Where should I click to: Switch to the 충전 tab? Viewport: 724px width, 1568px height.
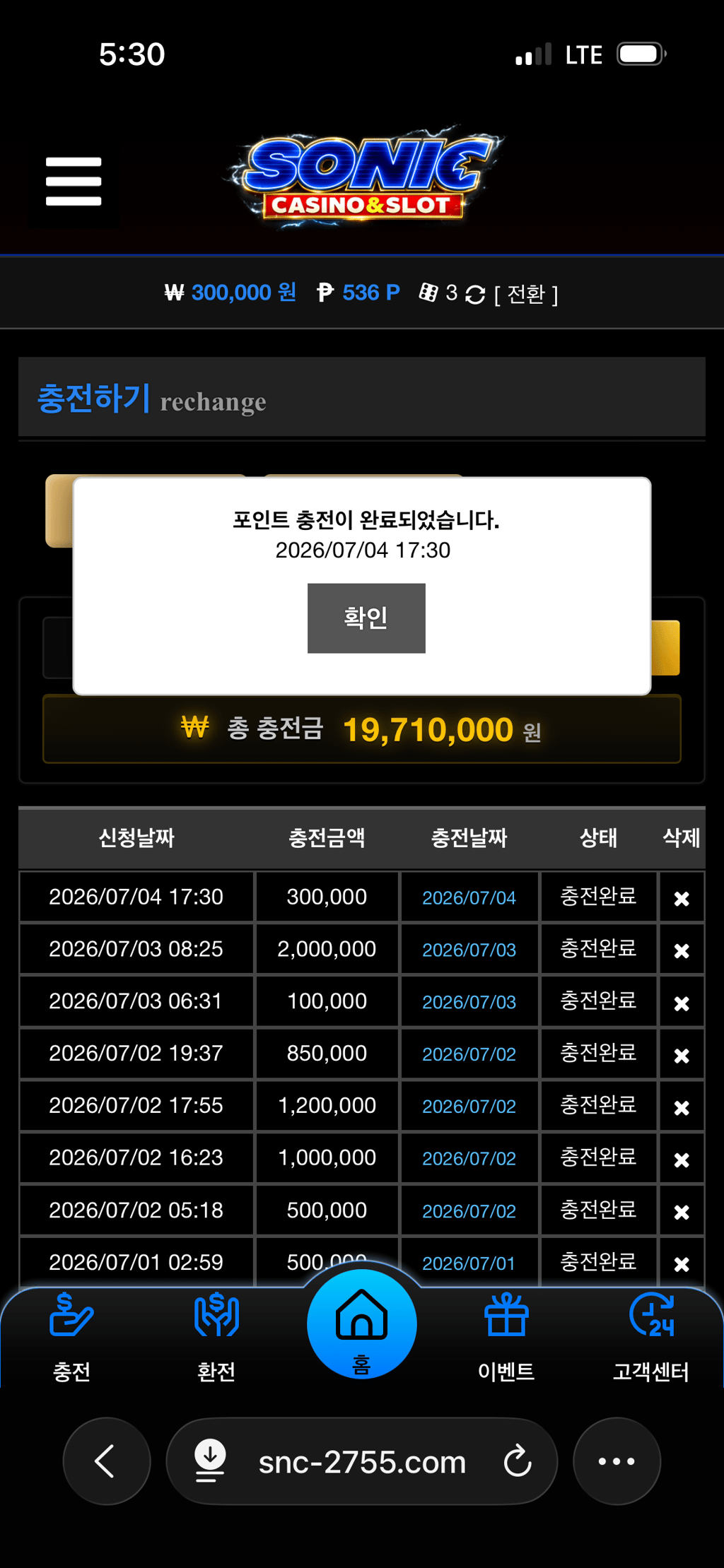[x=72, y=1337]
